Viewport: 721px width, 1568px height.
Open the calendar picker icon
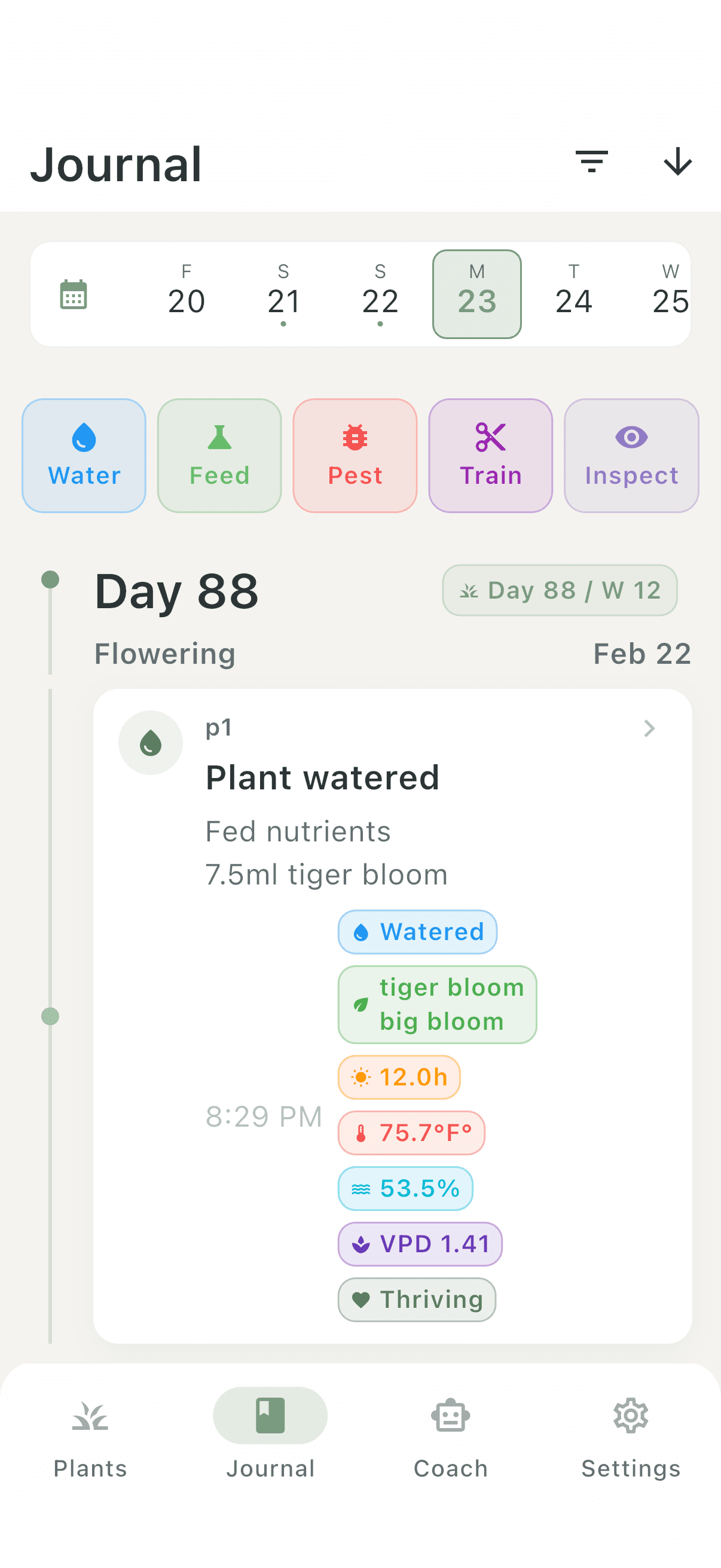(74, 294)
